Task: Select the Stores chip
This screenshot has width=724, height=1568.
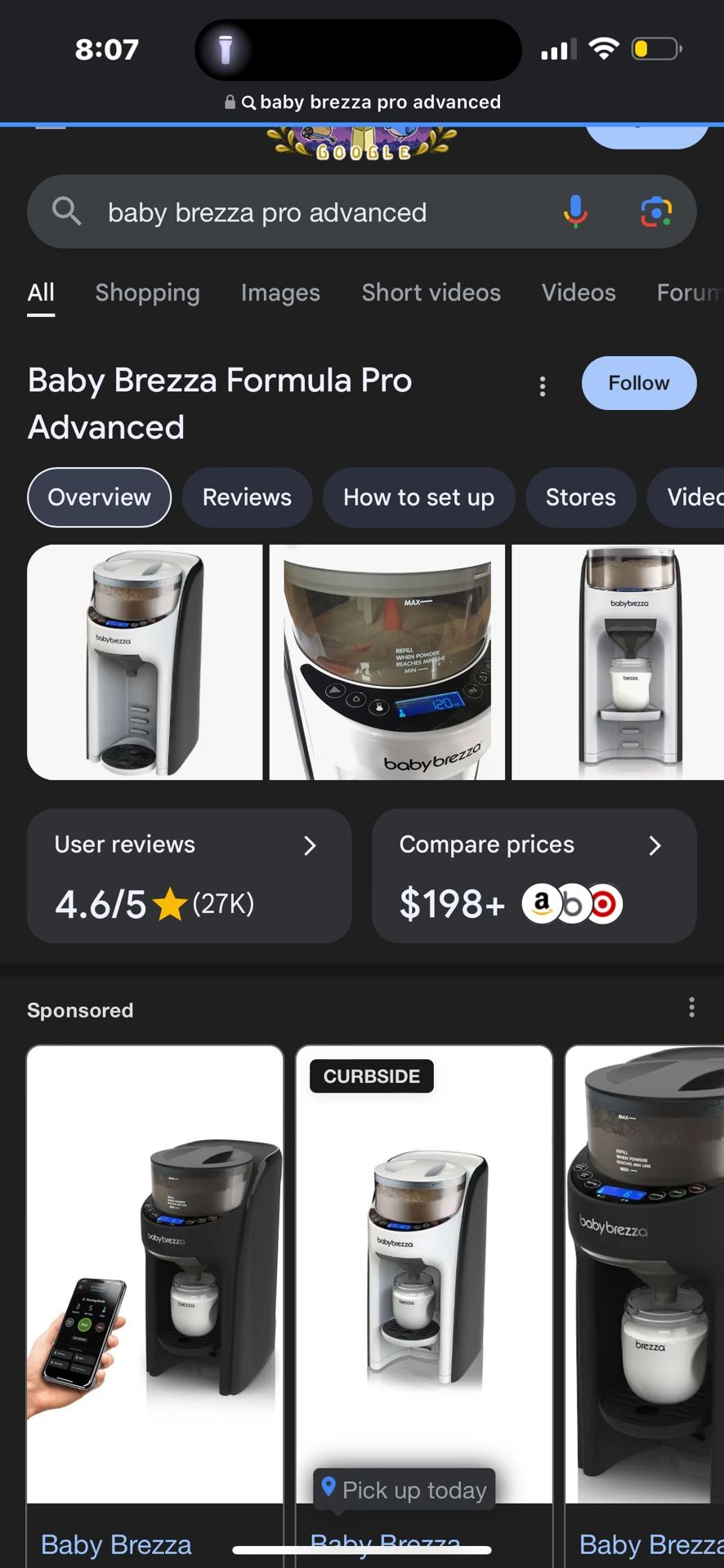Action: pyautogui.click(x=580, y=497)
